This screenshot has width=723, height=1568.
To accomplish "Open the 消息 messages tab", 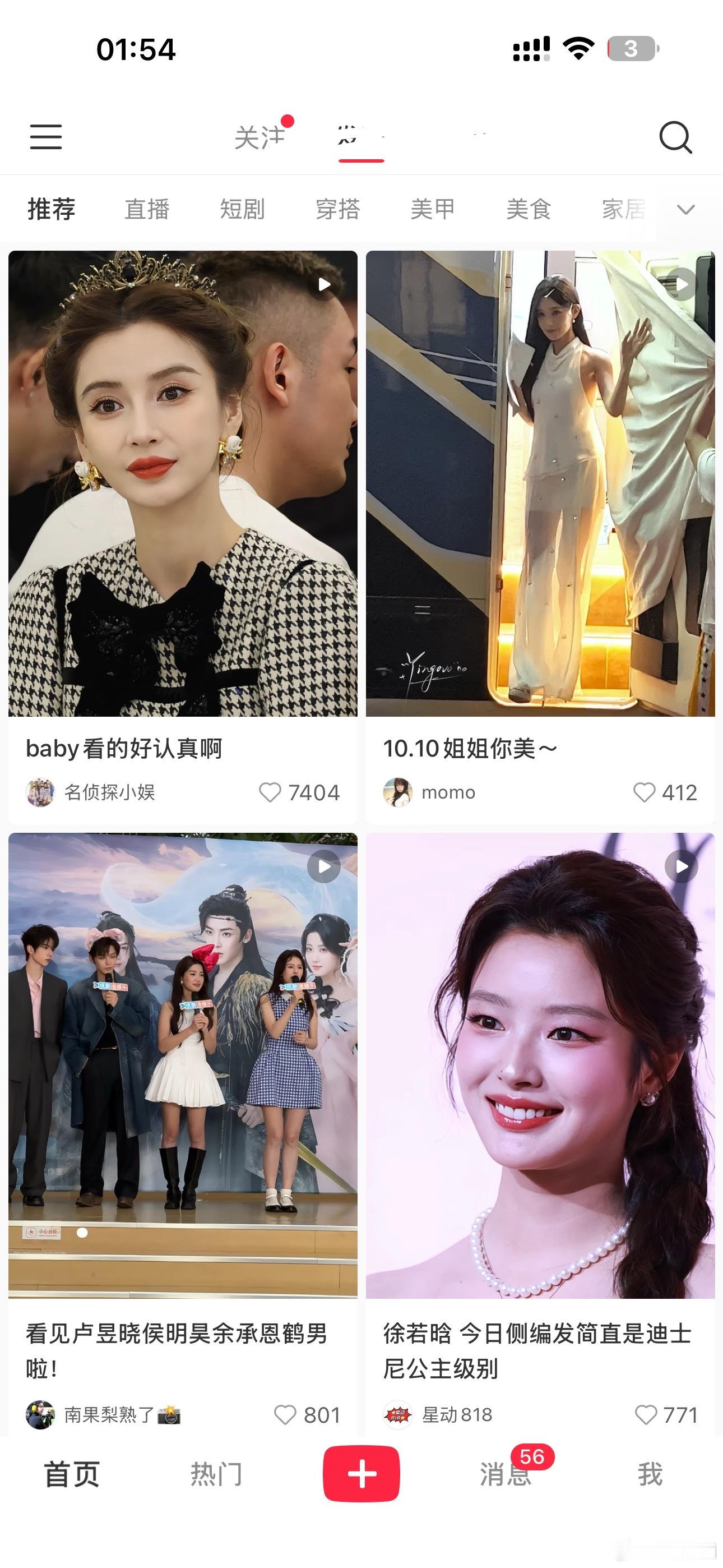I will [505, 1474].
